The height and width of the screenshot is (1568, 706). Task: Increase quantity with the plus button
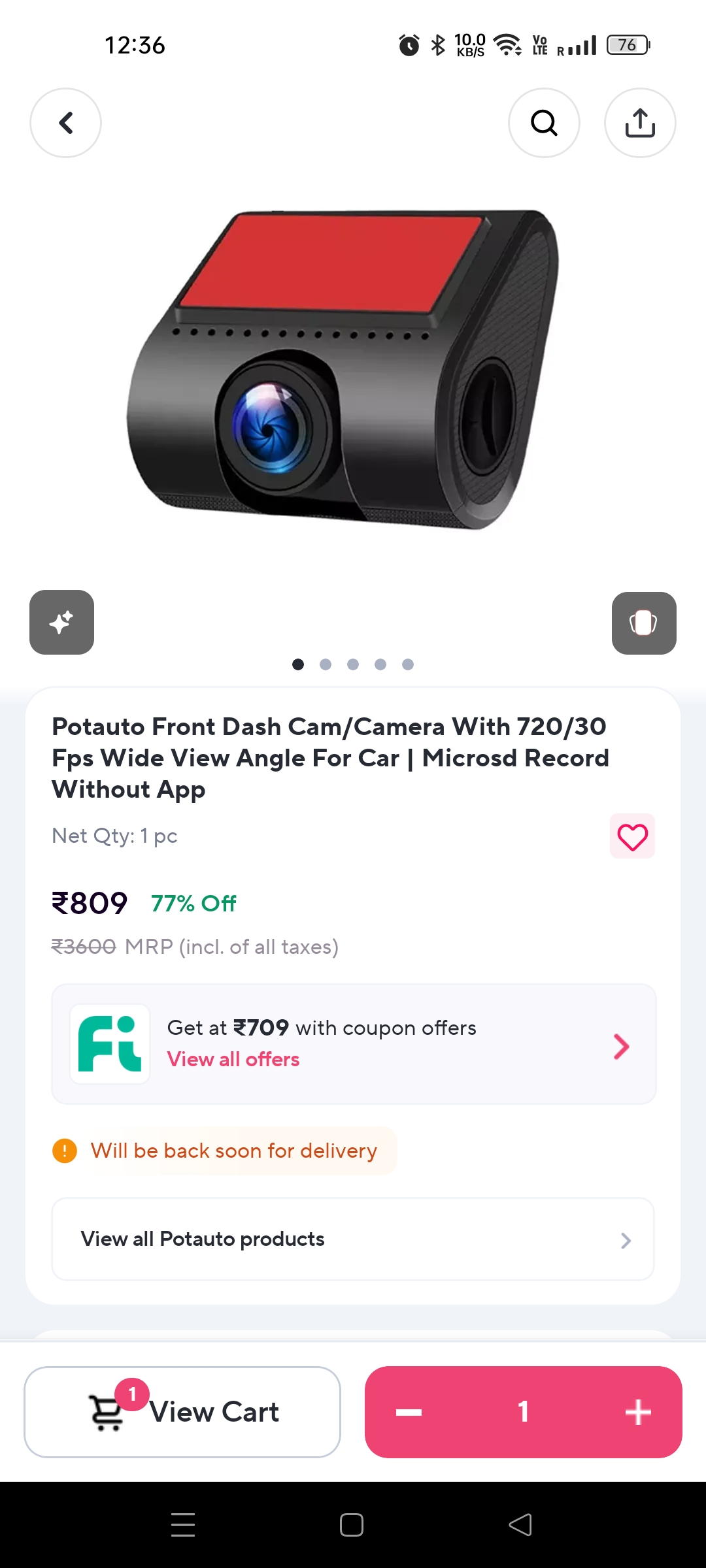tap(637, 1413)
